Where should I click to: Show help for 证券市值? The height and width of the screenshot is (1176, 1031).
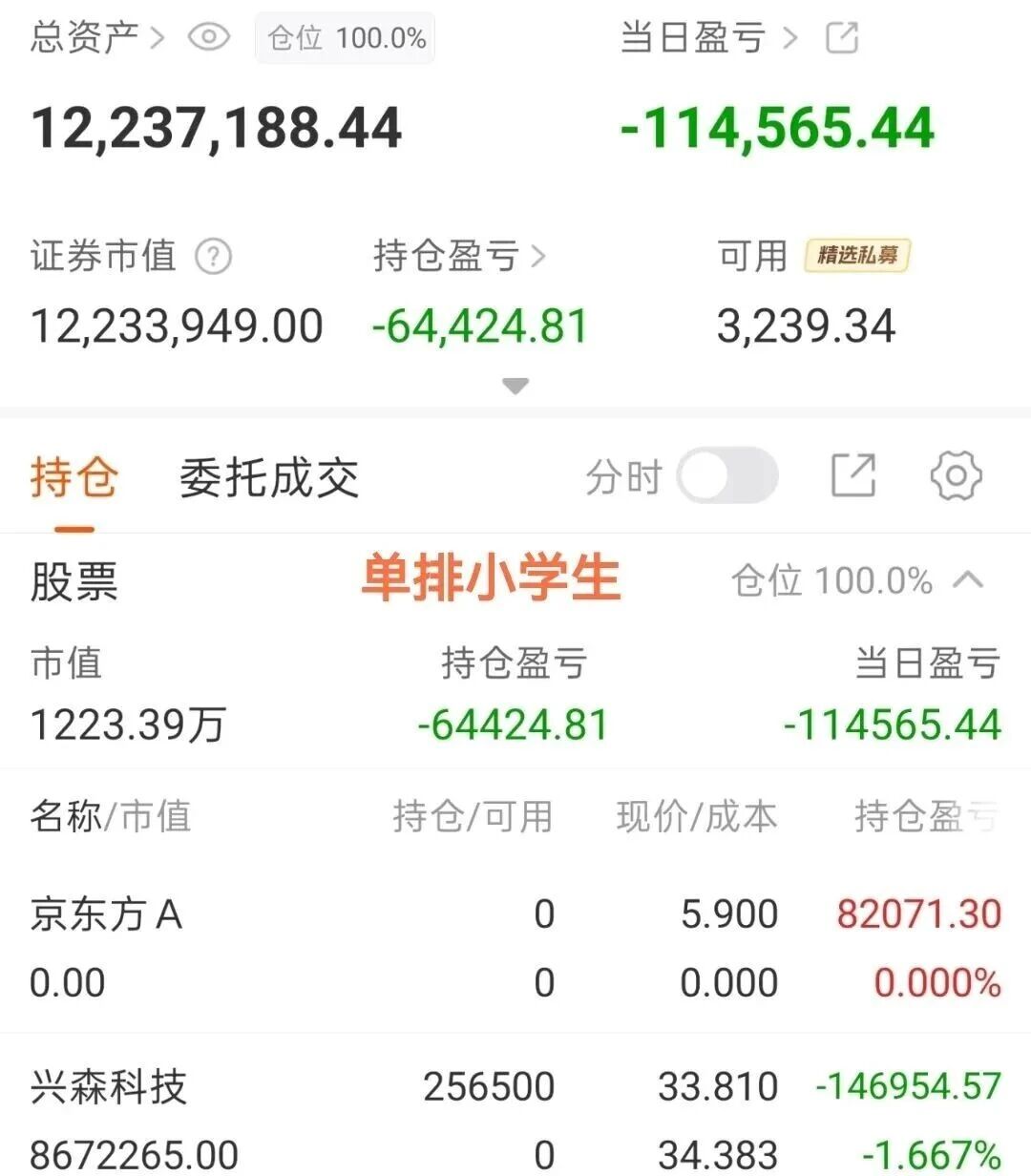(213, 257)
